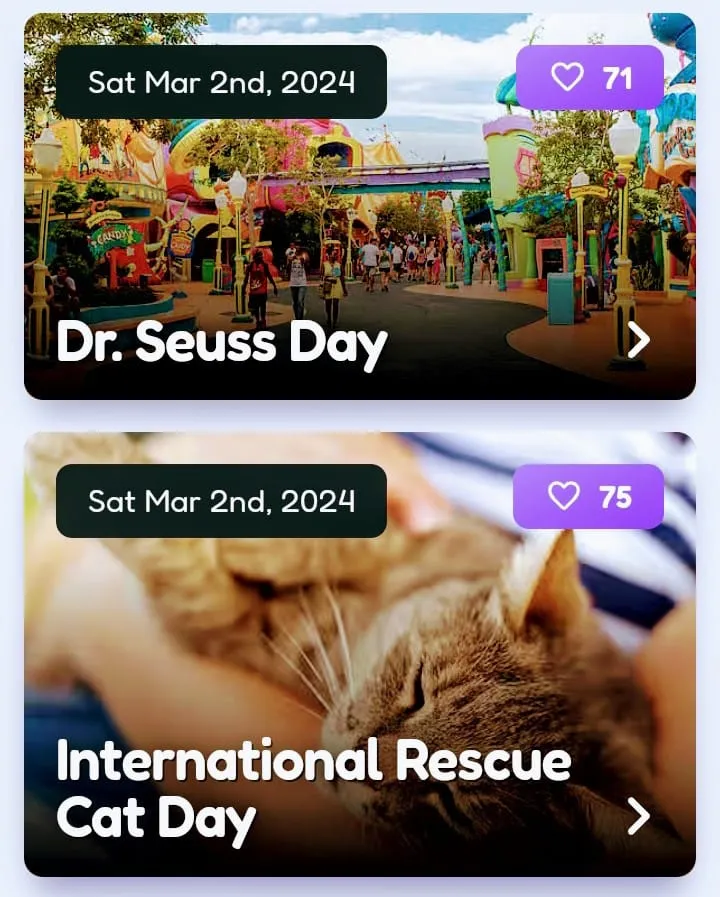The image size is (720, 897).
Task: Open the International Rescue Cat Day card
Action: click(x=638, y=816)
